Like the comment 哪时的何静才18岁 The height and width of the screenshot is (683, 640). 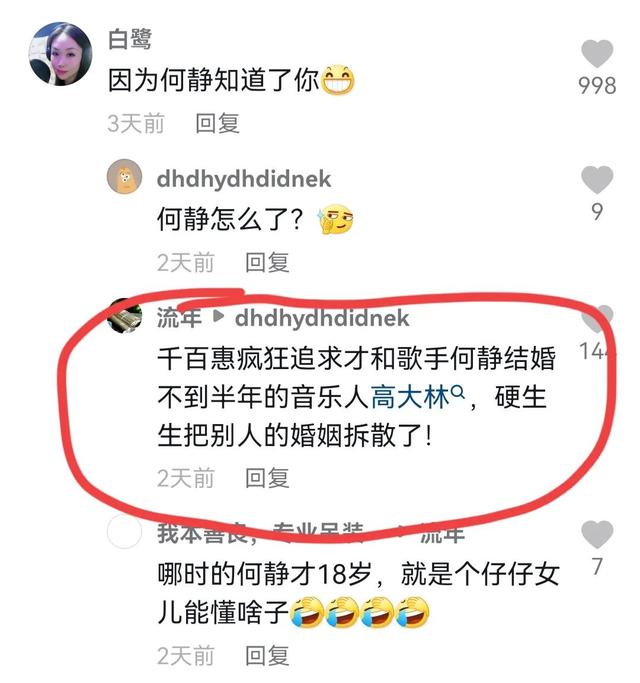pos(597,535)
